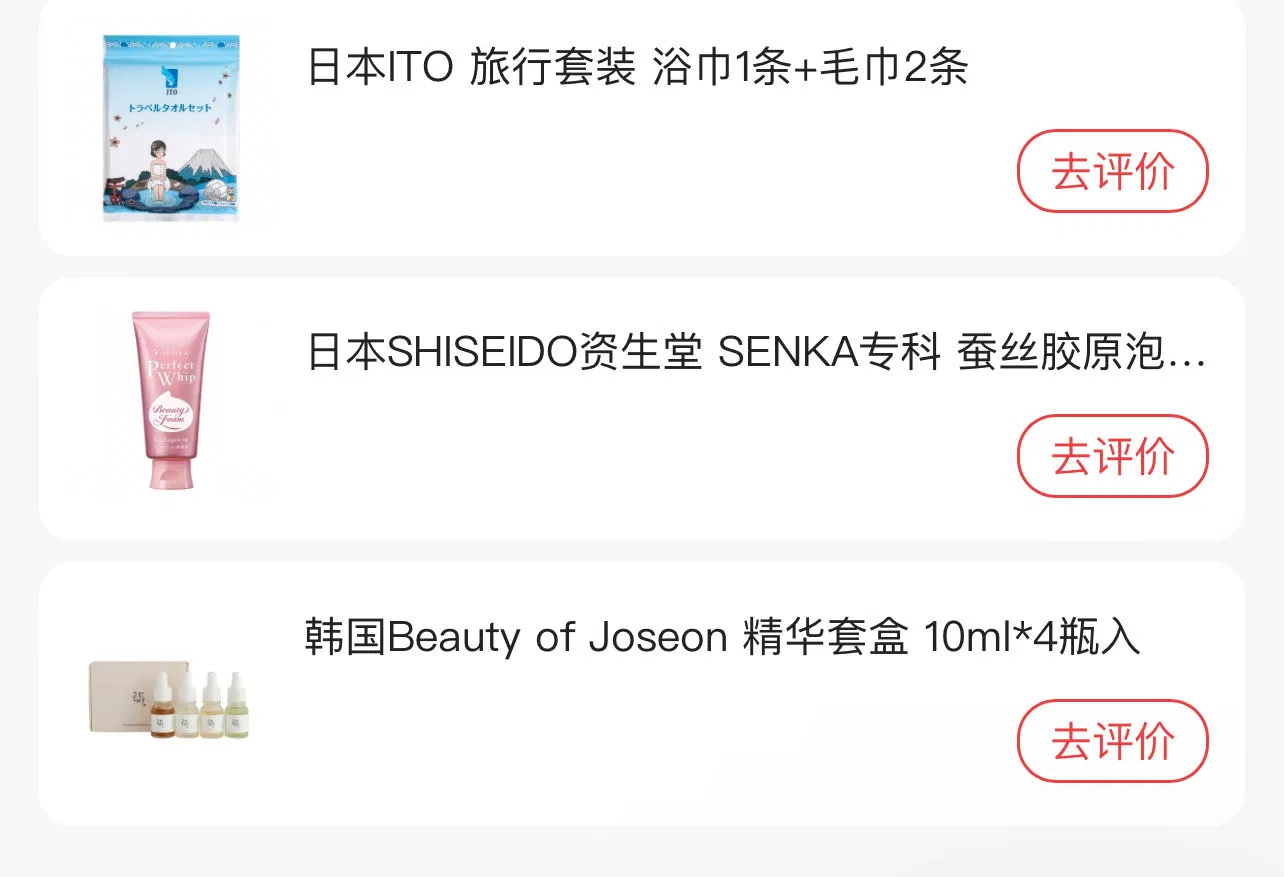Open the SENKA Perfect Whip product card
The height and width of the screenshot is (877, 1284).
tap(755, 352)
